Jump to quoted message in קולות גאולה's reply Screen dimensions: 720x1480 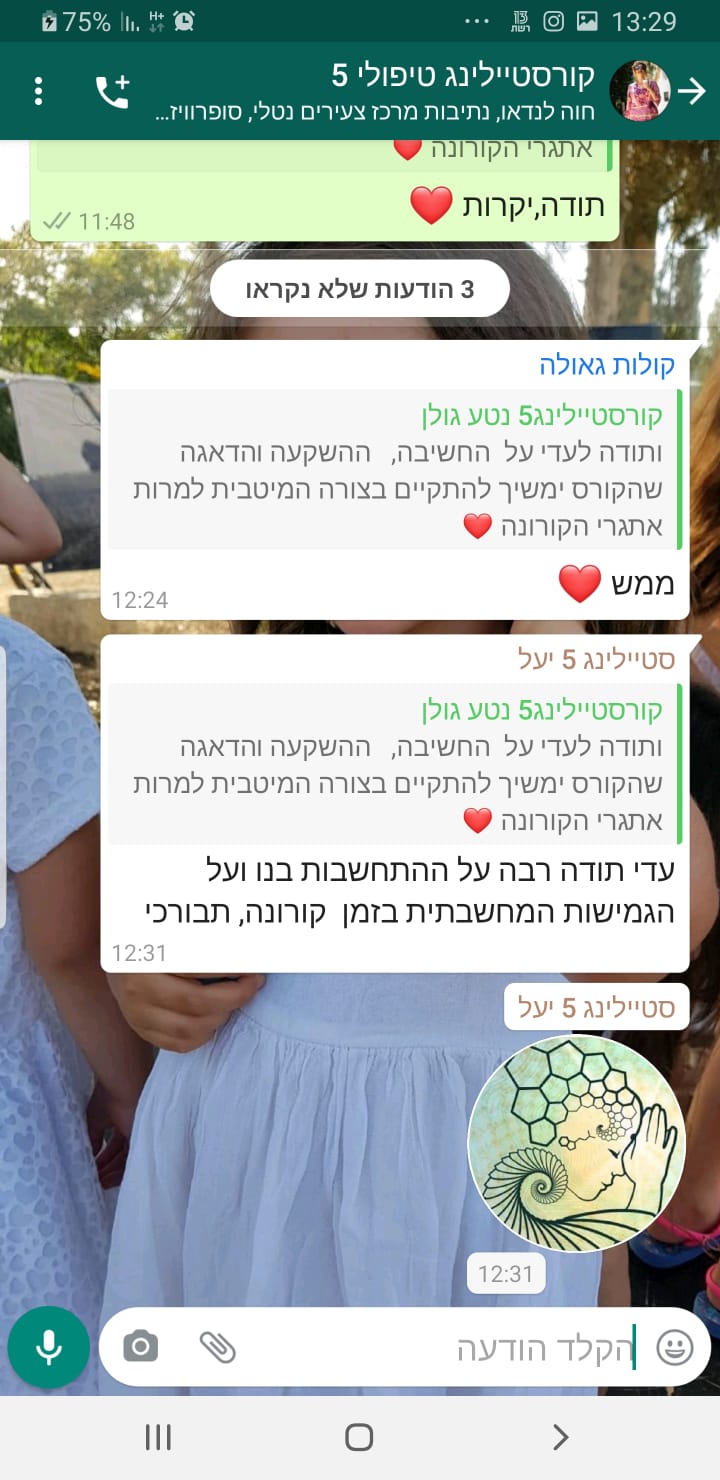coord(394,470)
